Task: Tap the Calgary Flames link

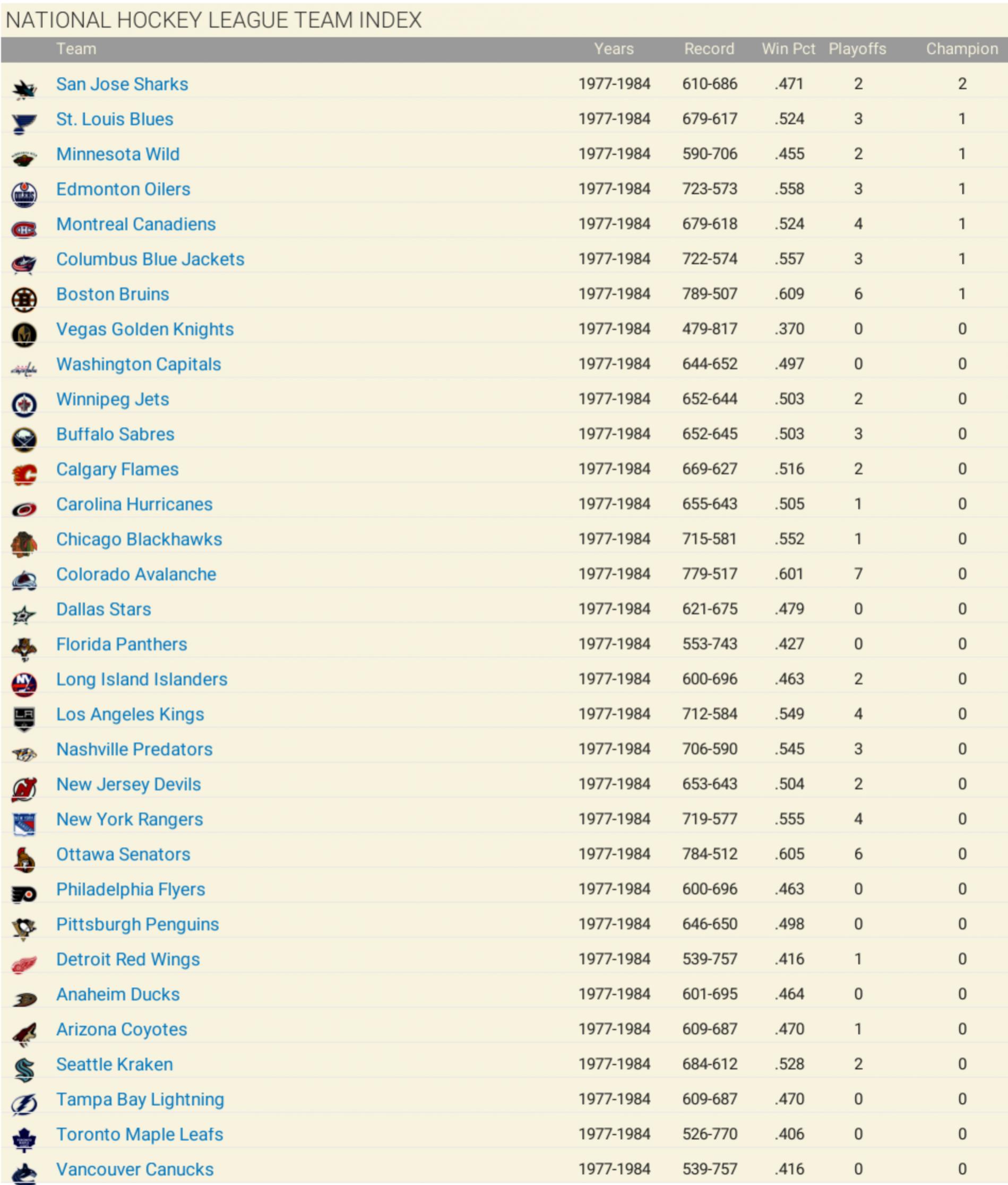Action: [x=117, y=469]
